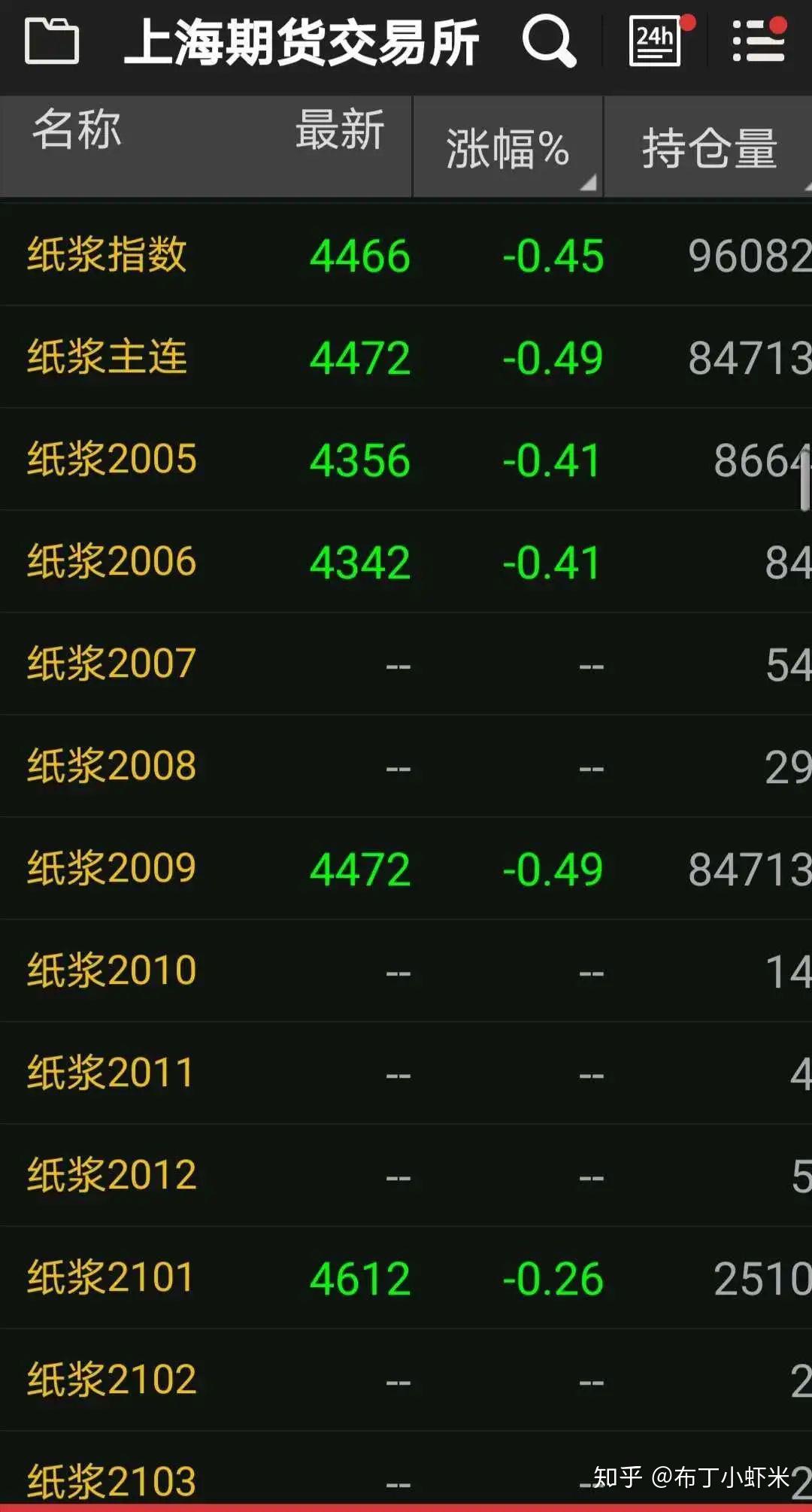Open the 纸浆指数 row
The height and width of the screenshot is (1512, 812).
click(406, 254)
